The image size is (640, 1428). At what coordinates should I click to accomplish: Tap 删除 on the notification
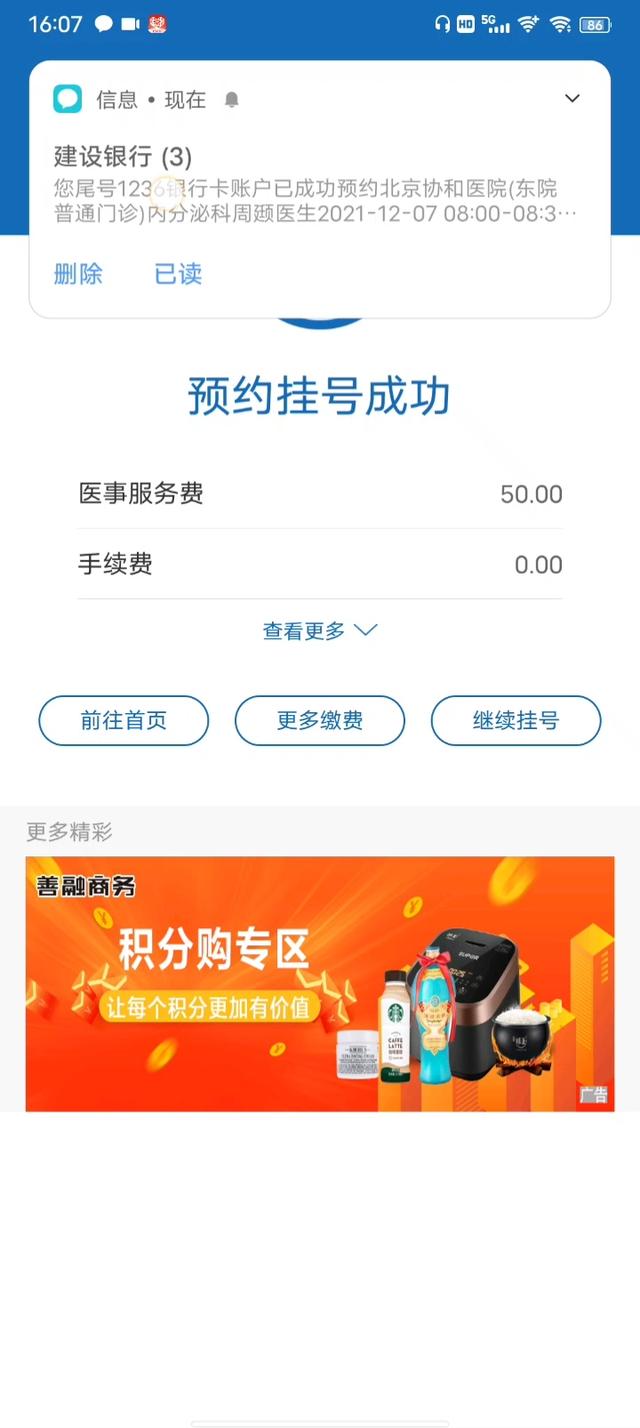[x=78, y=274]
